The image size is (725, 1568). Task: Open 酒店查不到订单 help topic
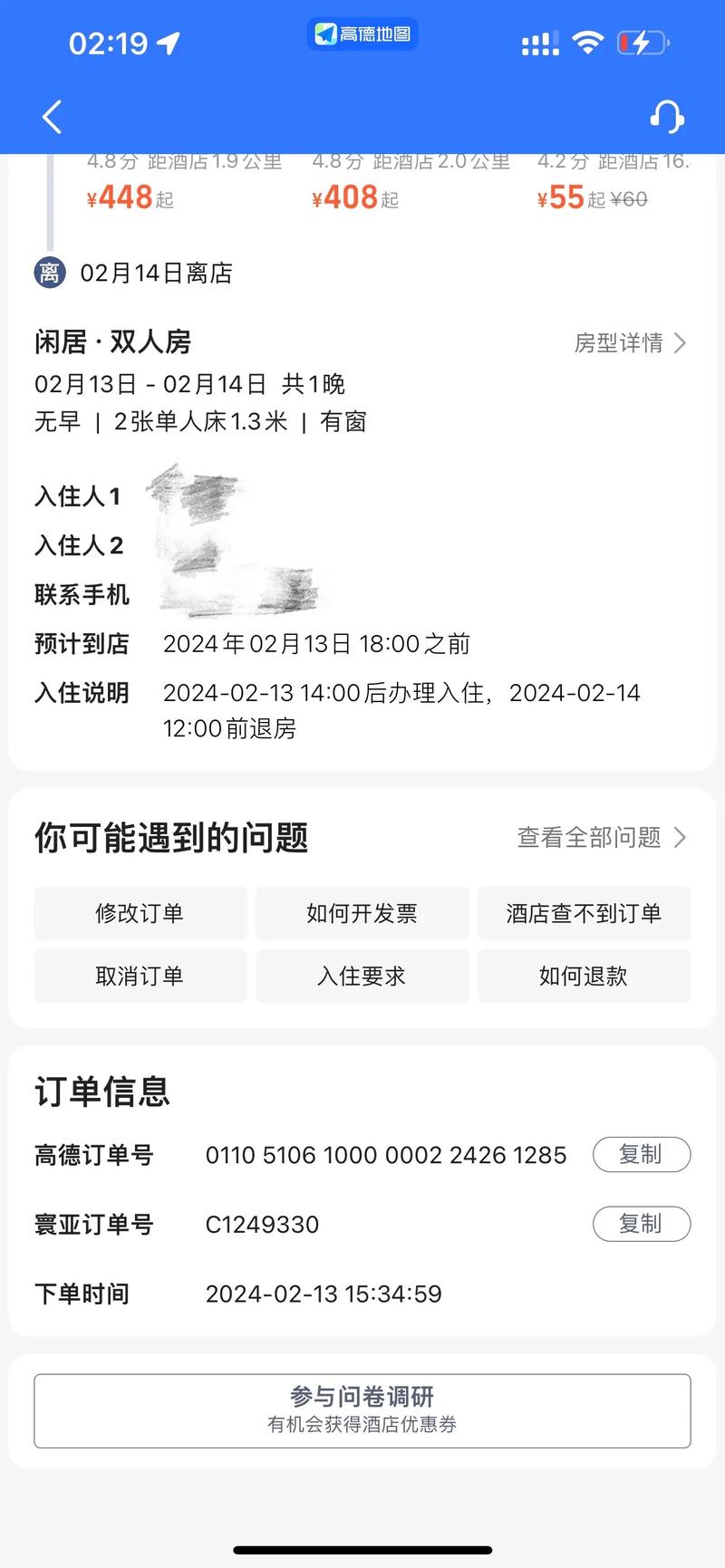pyautogui.click(x=584, y=913)
